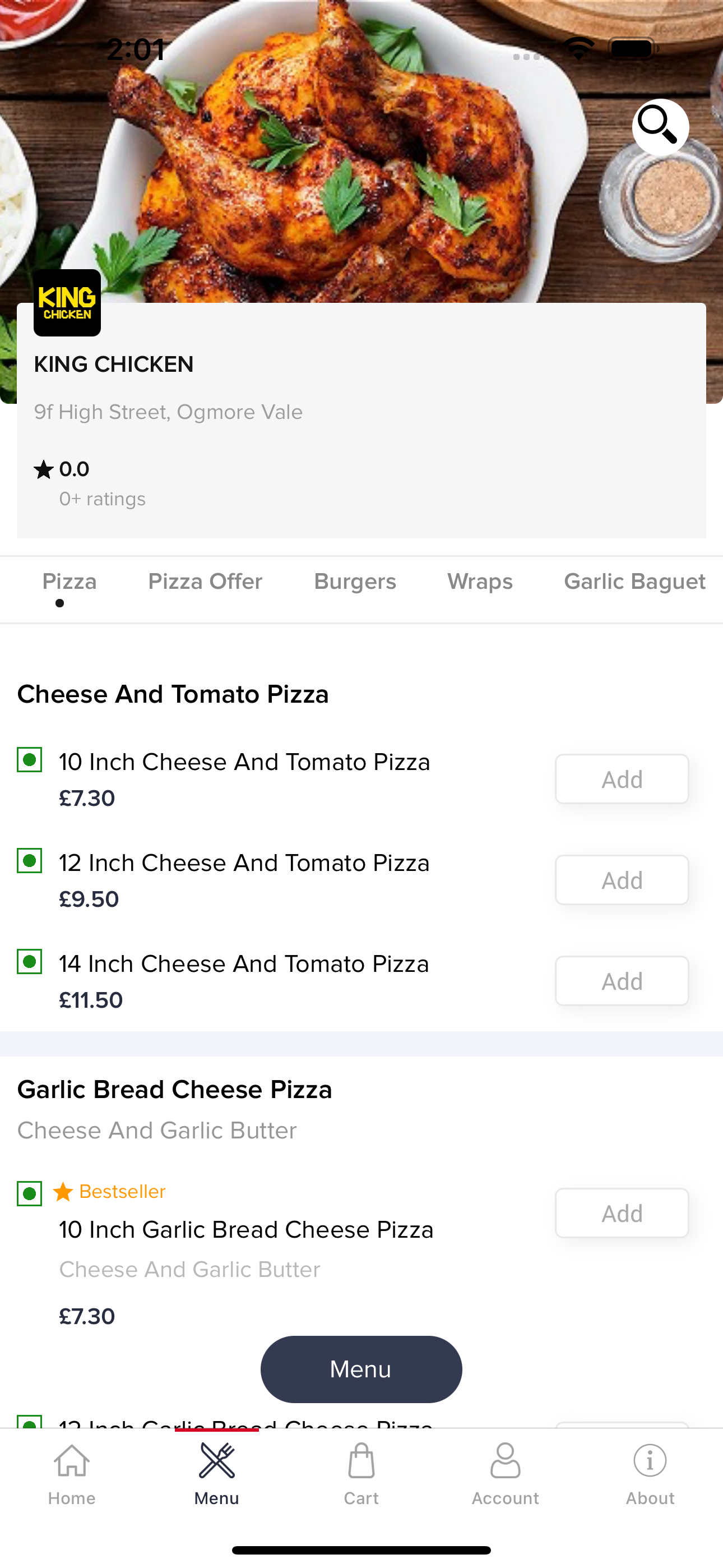Tap the Menu tab in bottom bar
The height and width of the screenshot is (1568, 723).
tap(217, 1474)
